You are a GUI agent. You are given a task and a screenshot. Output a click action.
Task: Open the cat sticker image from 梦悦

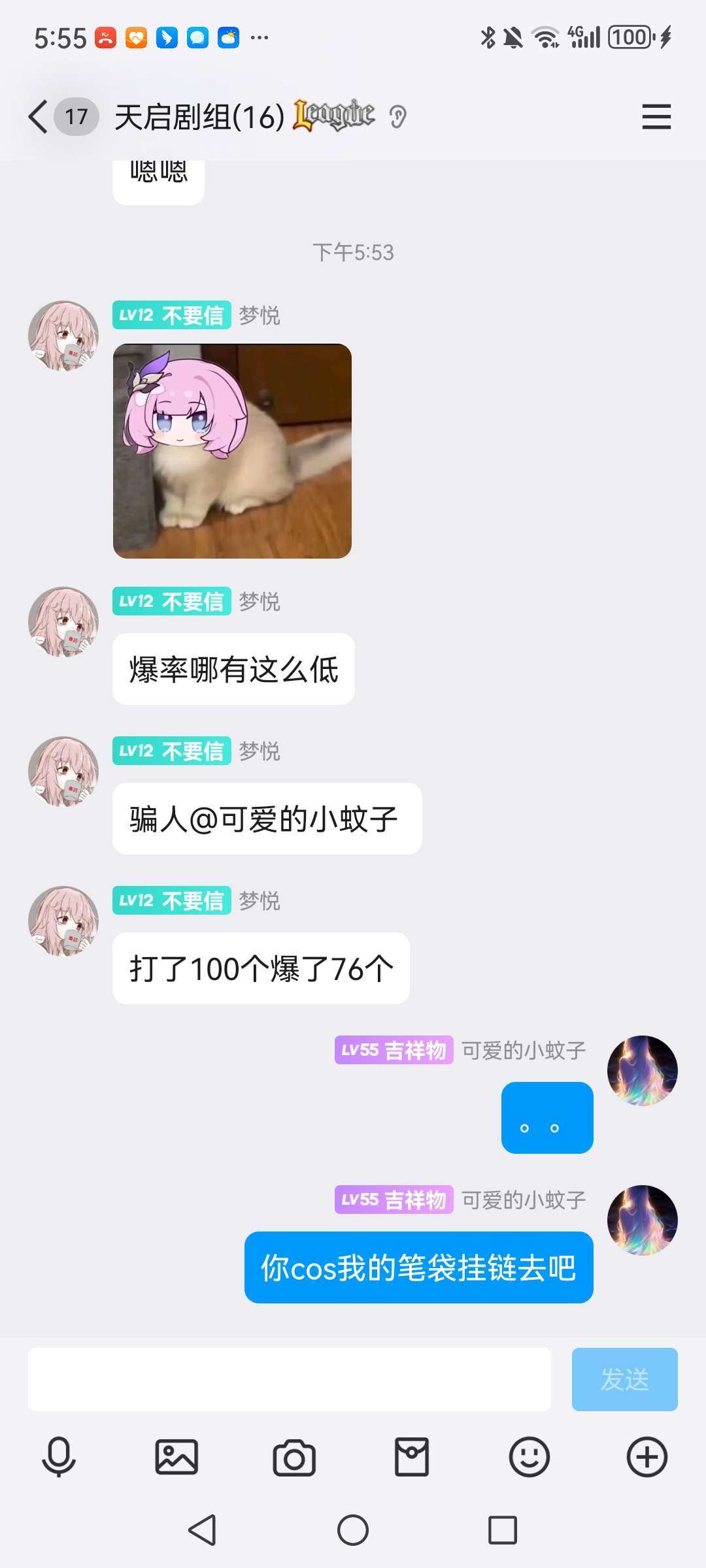pyautogui.click(x=232, y=451)
